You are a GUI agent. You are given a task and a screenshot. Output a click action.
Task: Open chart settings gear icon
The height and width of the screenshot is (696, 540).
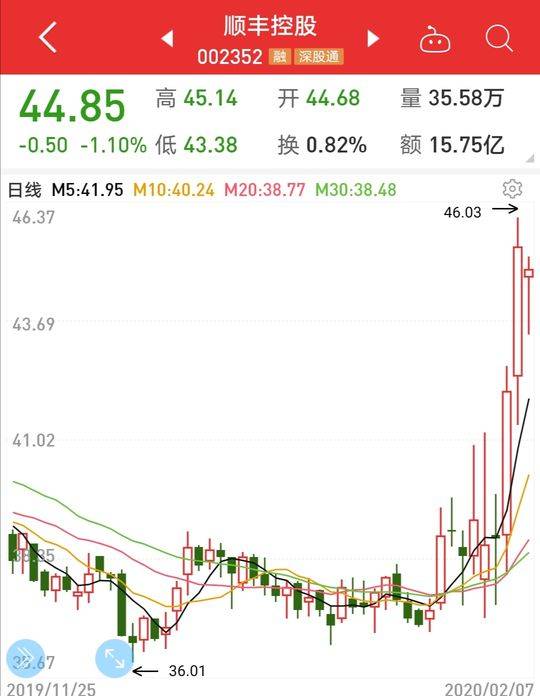(512, 189)
